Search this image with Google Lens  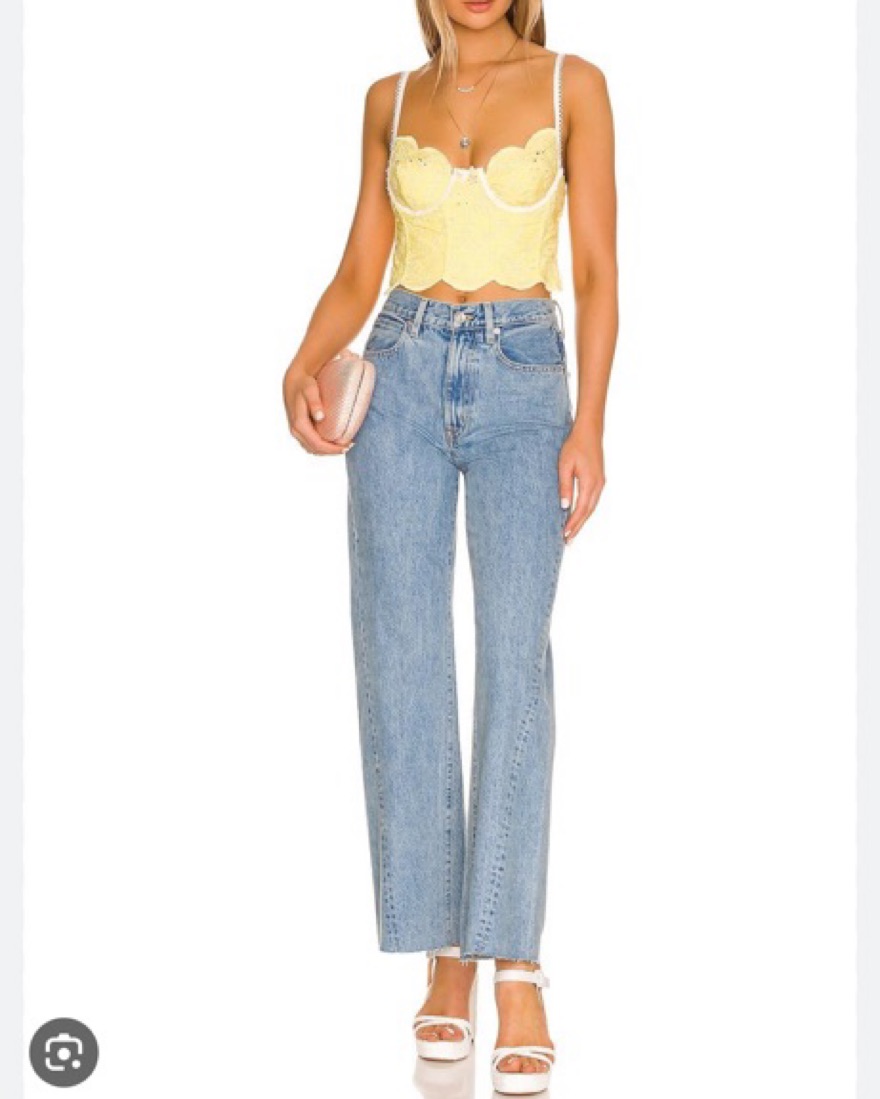64,1051
